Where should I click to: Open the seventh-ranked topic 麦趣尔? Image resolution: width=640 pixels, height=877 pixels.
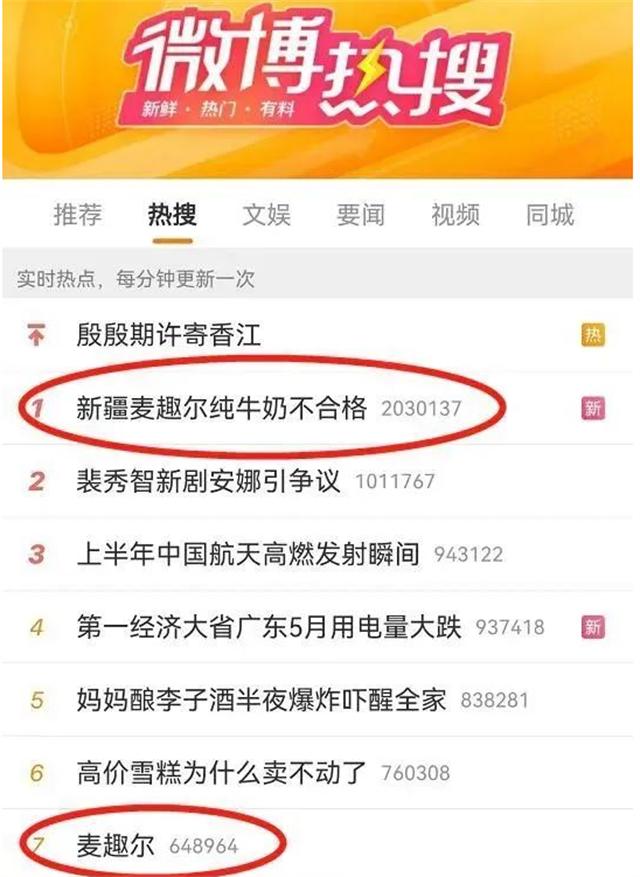[115, 846]
